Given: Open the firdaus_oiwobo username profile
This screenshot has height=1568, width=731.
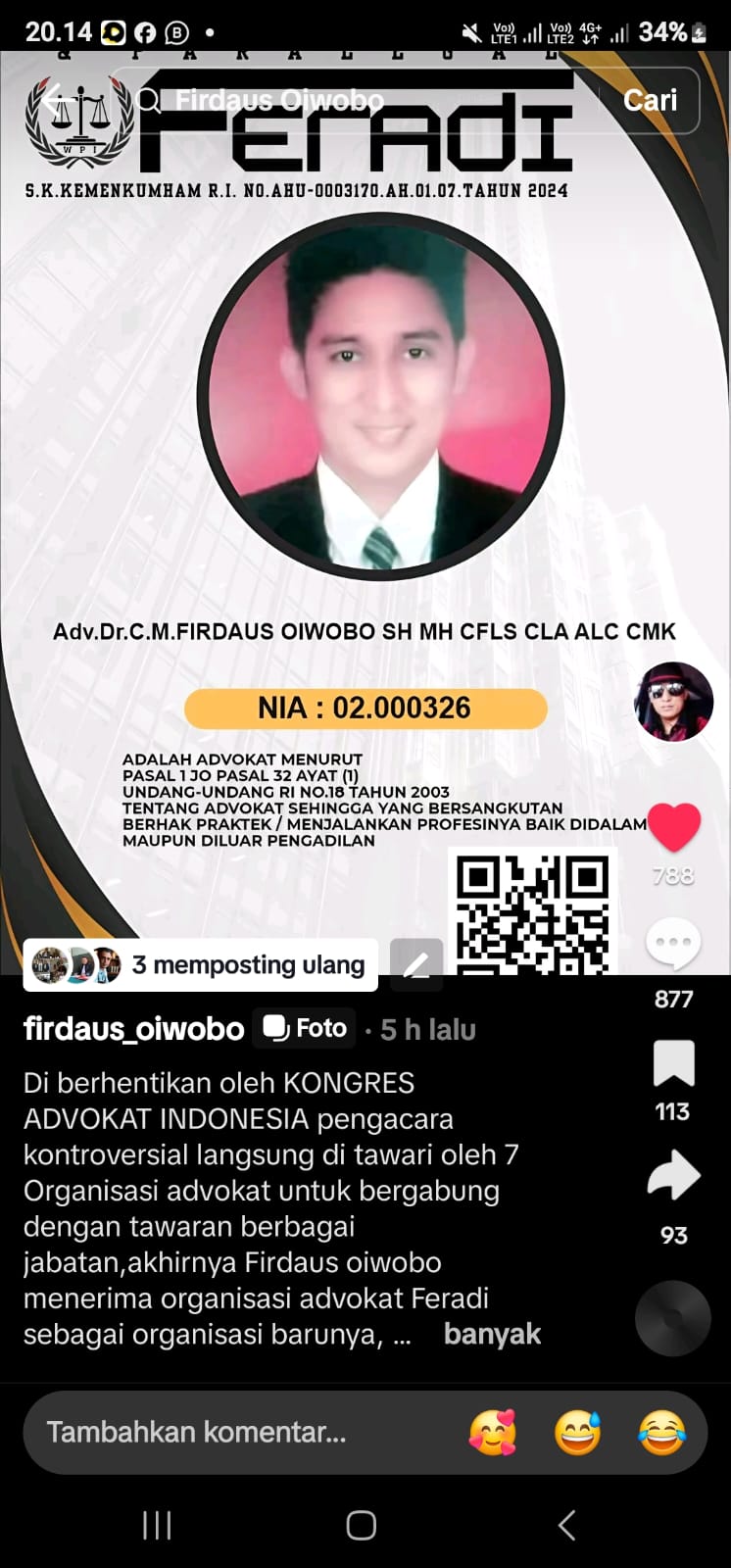Looking at the screenshot, I should [134, 1029].
